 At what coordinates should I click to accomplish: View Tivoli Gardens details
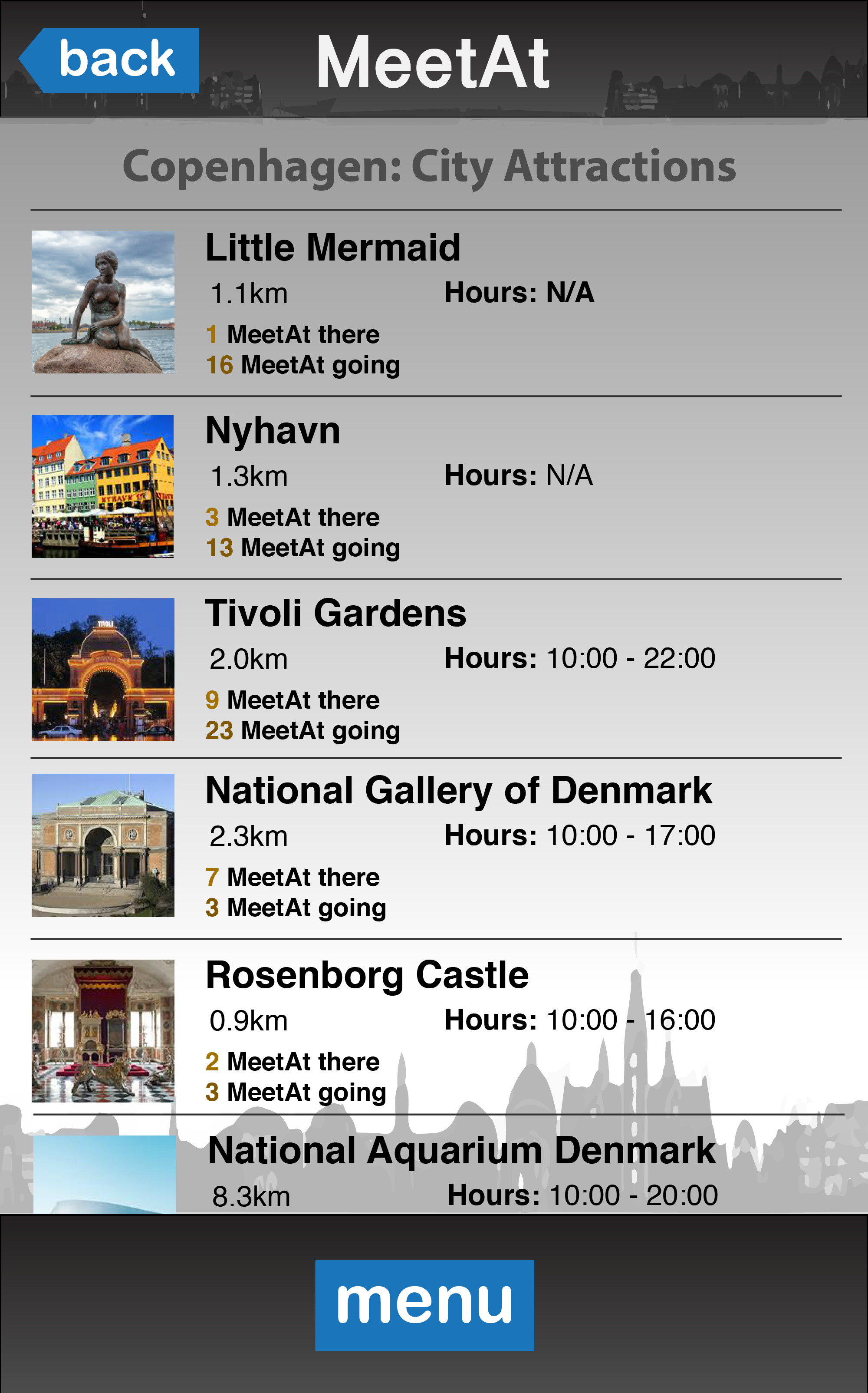[436, 668]
